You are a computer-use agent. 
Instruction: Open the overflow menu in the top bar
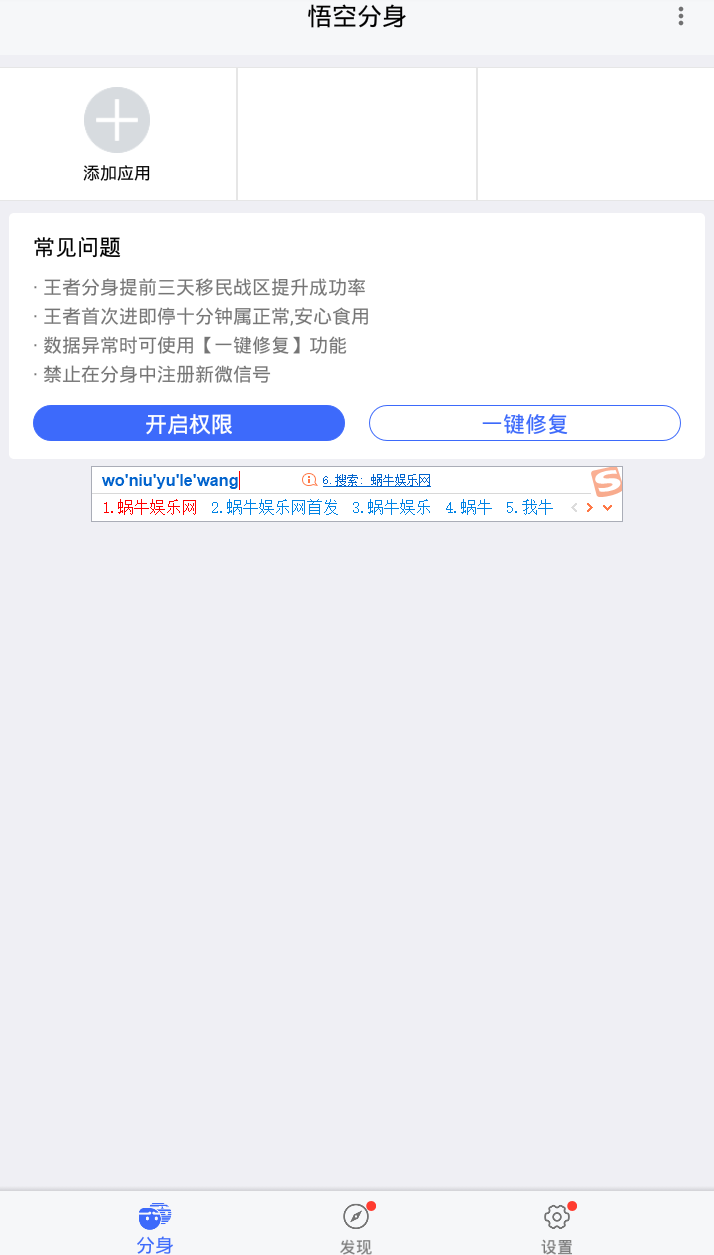[x=681, y=16]
